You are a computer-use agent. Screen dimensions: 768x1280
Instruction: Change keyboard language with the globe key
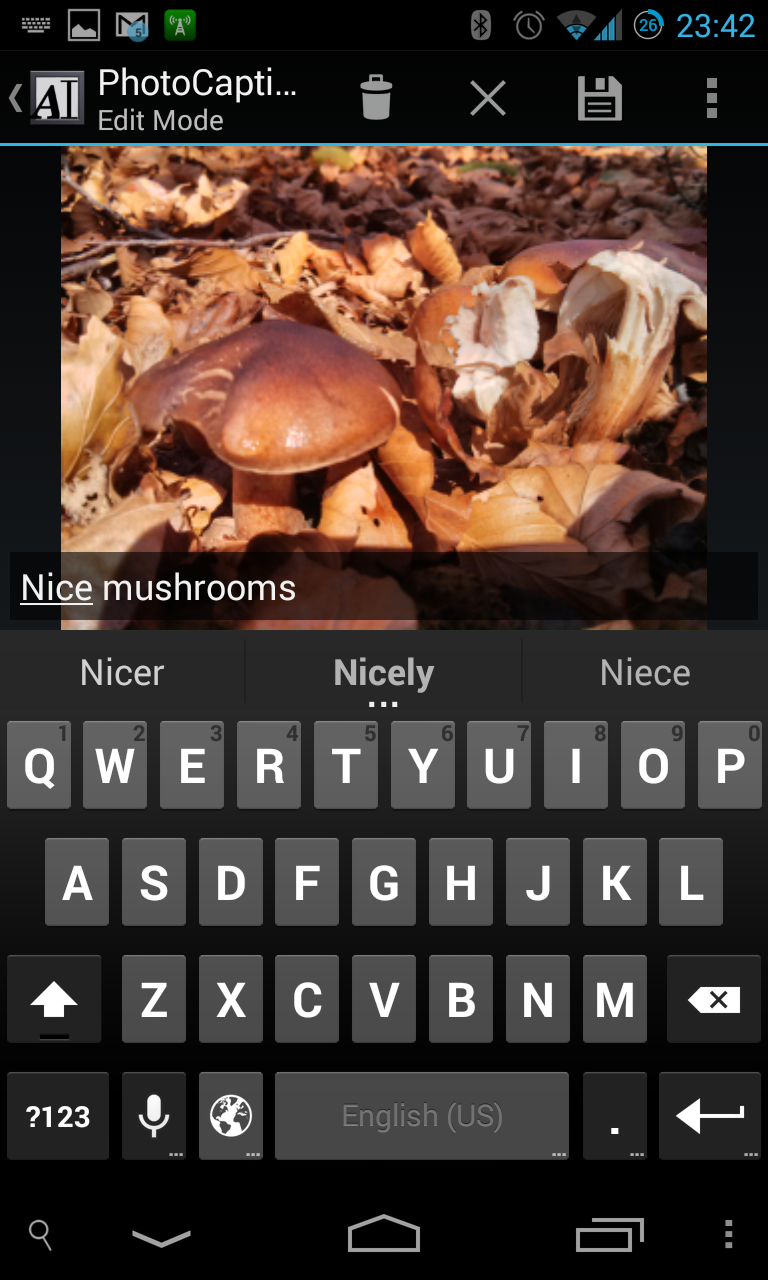[231, 1116]
